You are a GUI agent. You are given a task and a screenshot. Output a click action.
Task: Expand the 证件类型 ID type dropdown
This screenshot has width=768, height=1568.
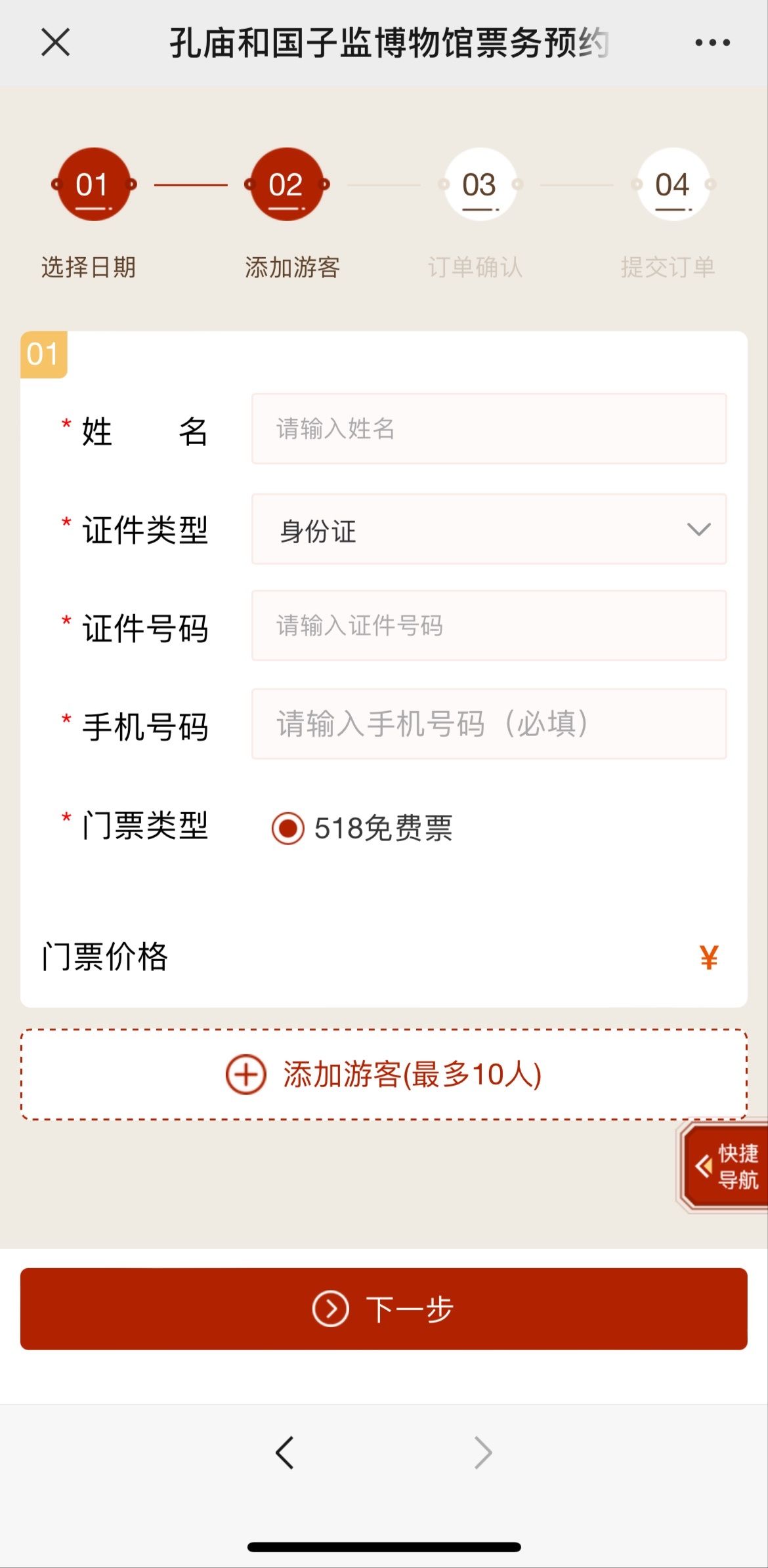[x=488, y=529]
